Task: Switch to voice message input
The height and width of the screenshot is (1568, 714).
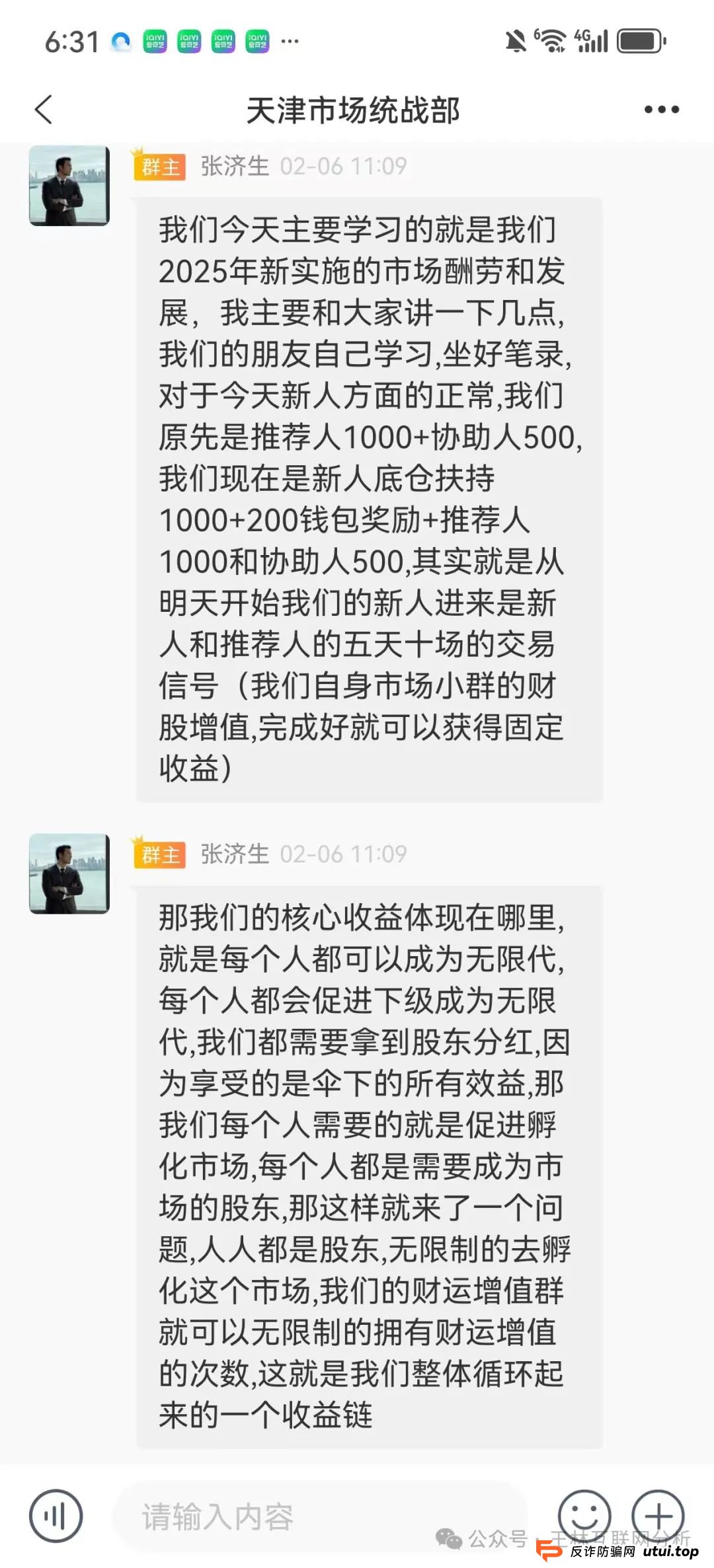Action: pyautogui.click(x=56, y=1516)
